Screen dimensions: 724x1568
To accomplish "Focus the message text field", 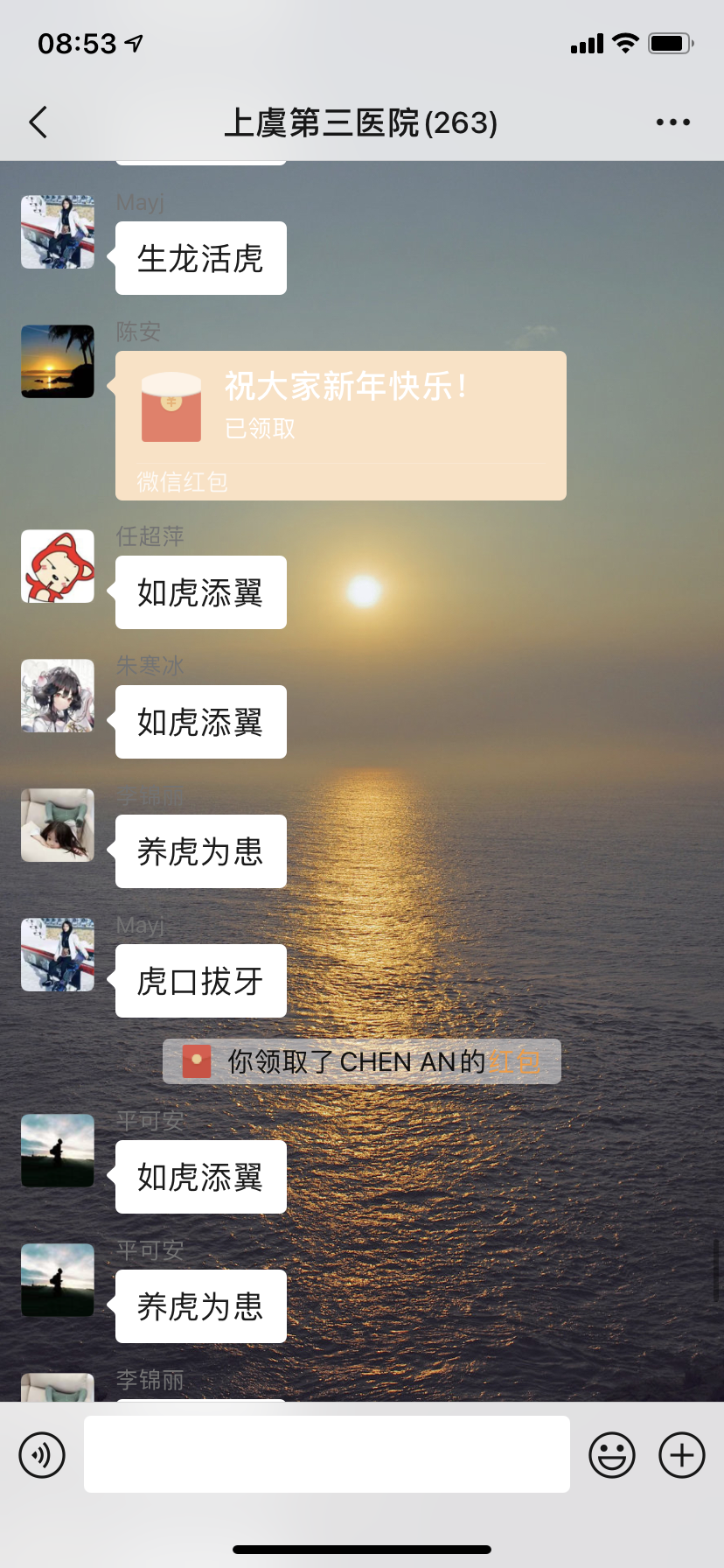I will click(x=326, y=1454).
